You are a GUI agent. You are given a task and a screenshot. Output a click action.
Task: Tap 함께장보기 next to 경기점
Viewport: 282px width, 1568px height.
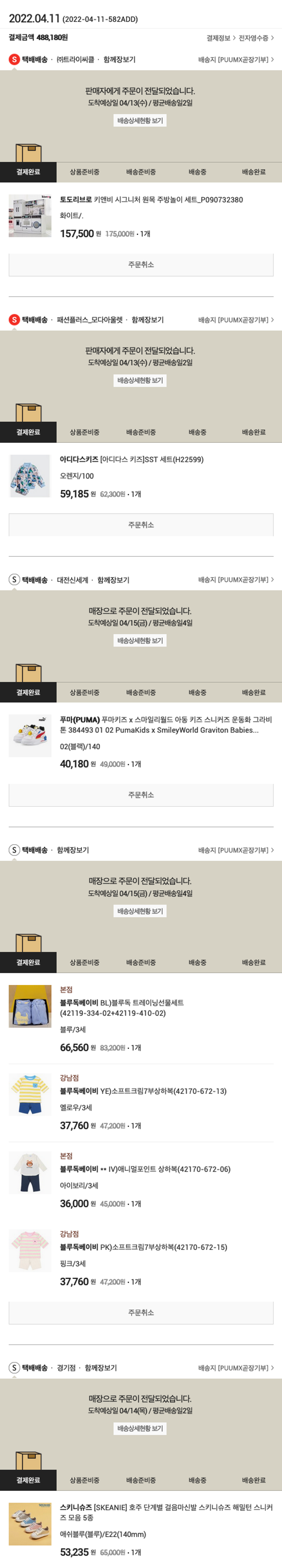point(100,1368)
